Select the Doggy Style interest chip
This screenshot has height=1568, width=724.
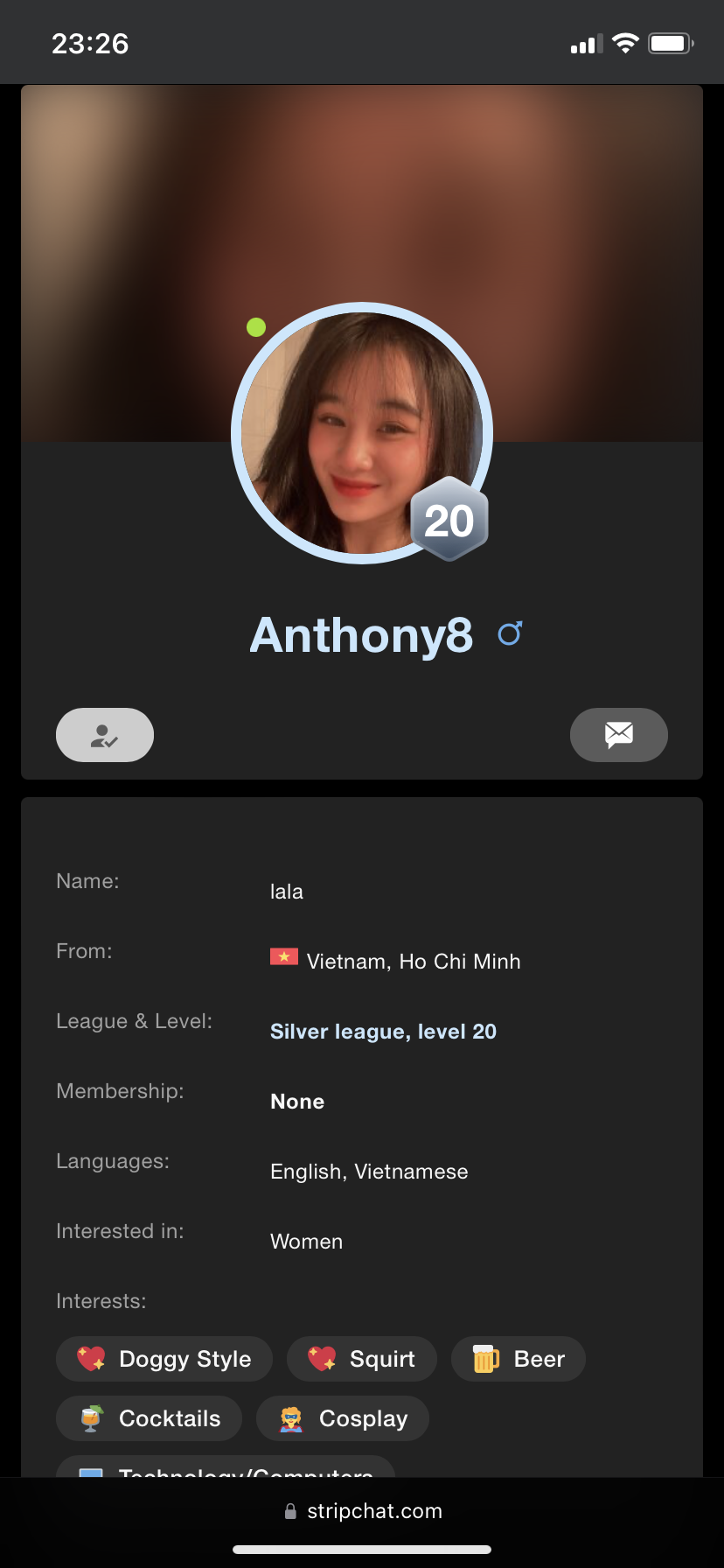click(x=164, y=1359)
